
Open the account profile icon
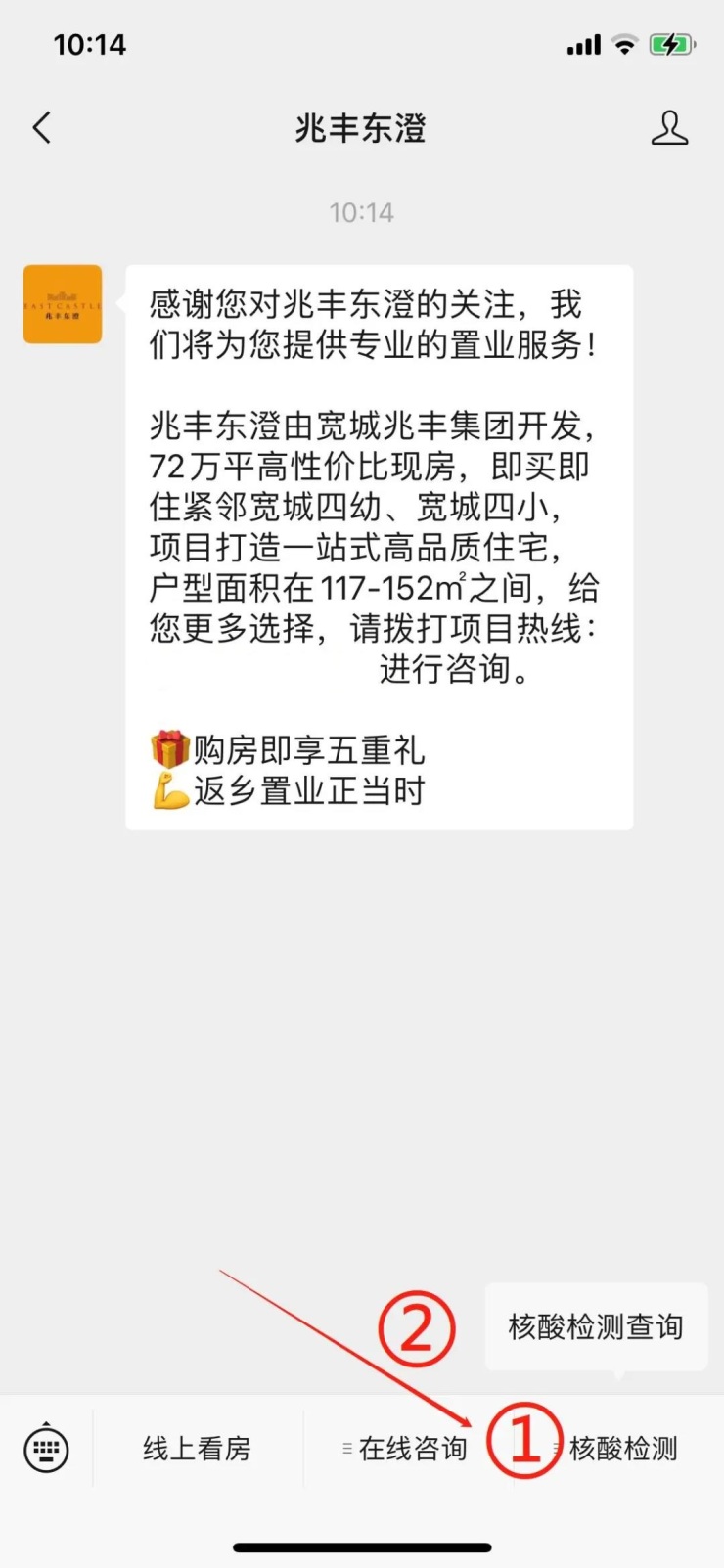(669, 128)
